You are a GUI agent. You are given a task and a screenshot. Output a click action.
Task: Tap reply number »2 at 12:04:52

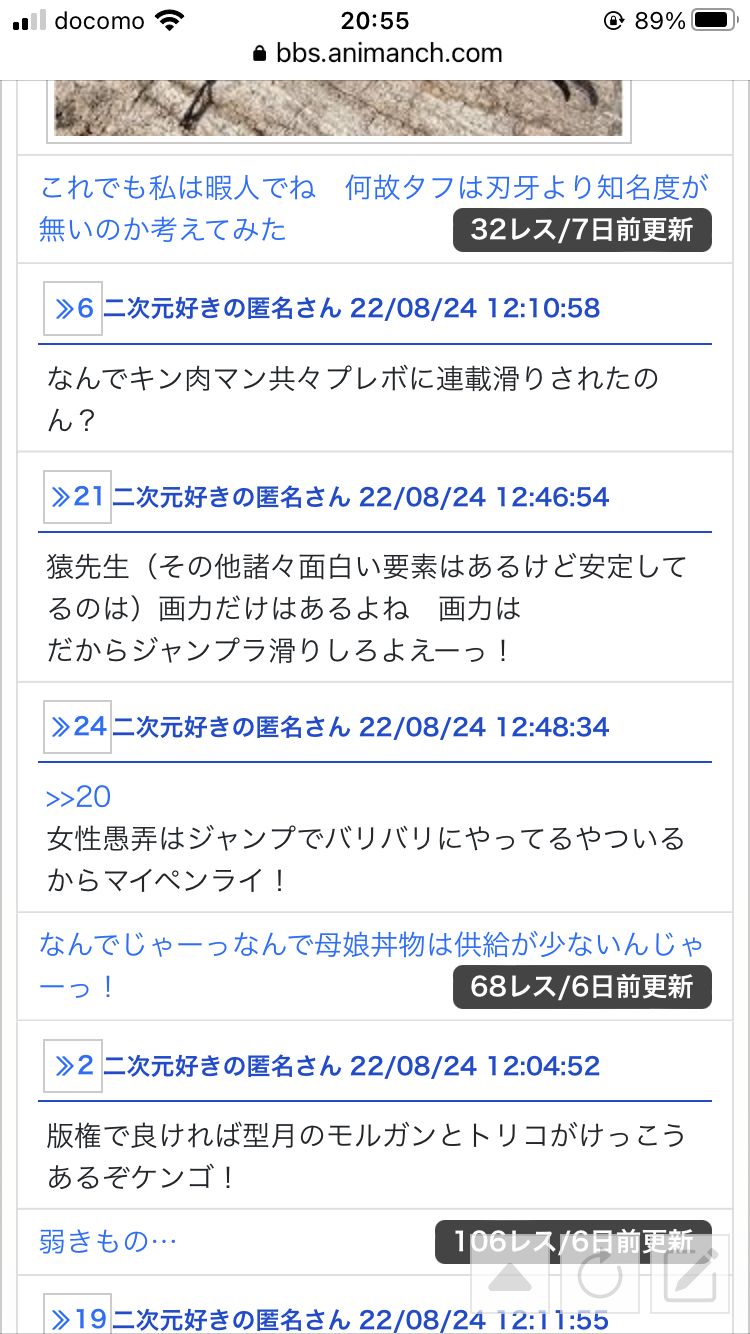coord(72,1066)
